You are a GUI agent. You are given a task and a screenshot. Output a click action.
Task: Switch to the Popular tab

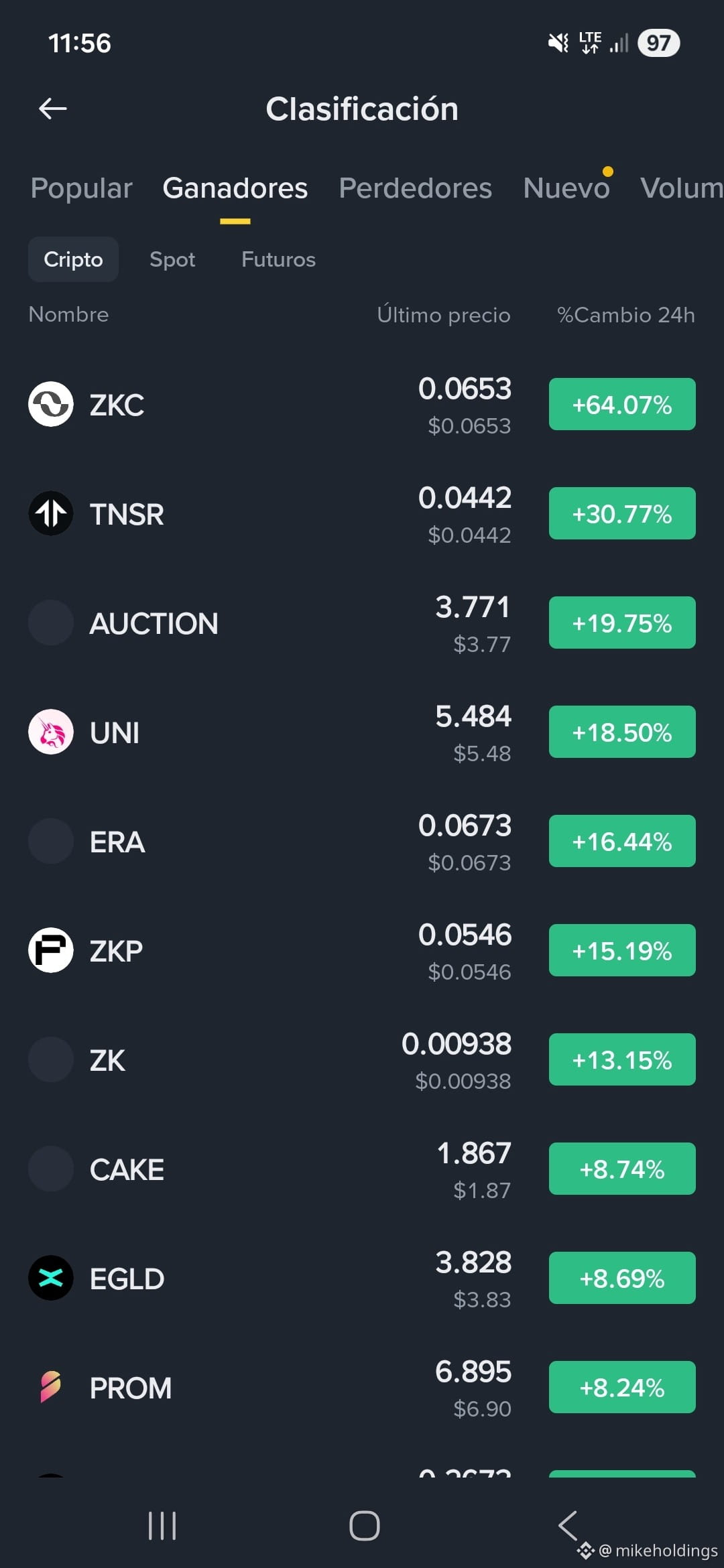[x=81, y=188]
